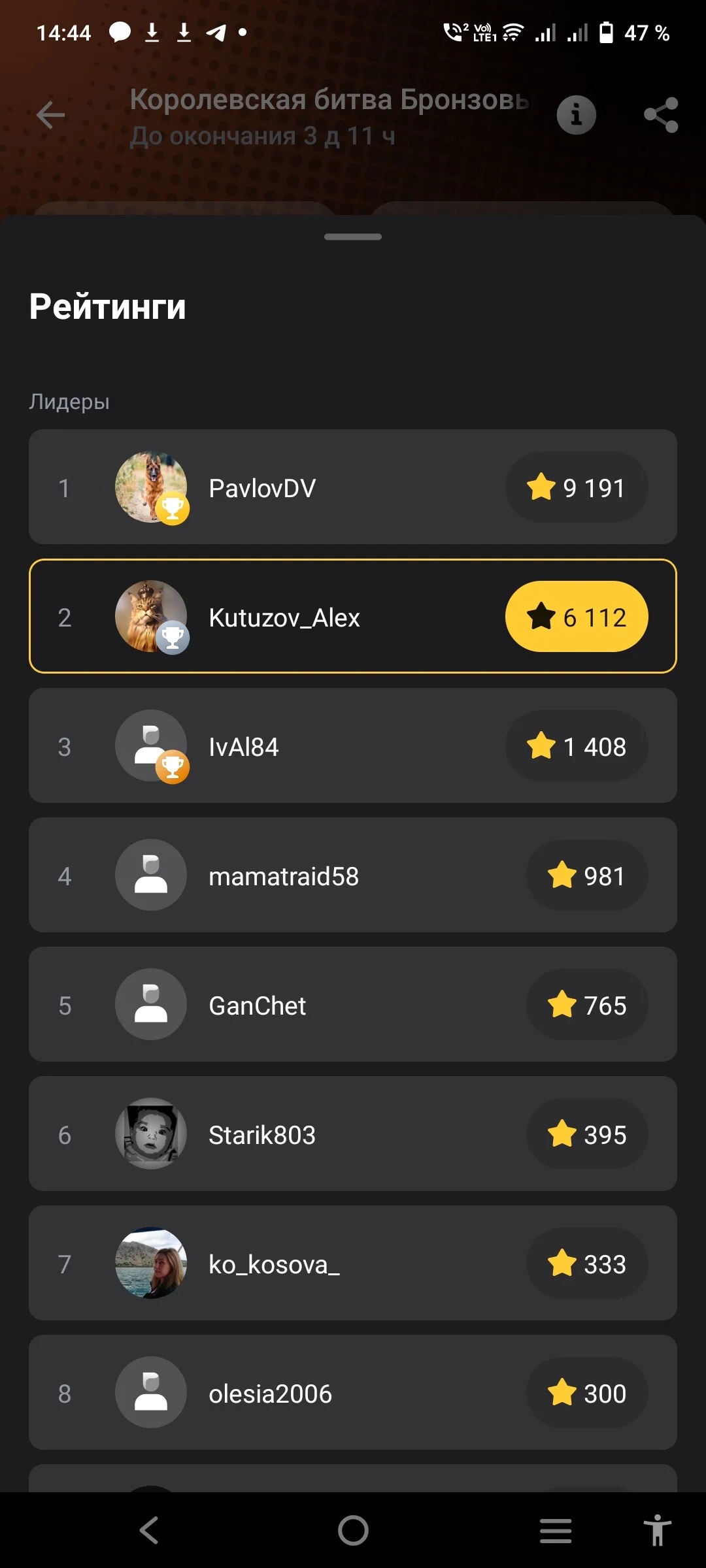Open the recent apps menu
Screen dimensions: 706x1568
556,1530
